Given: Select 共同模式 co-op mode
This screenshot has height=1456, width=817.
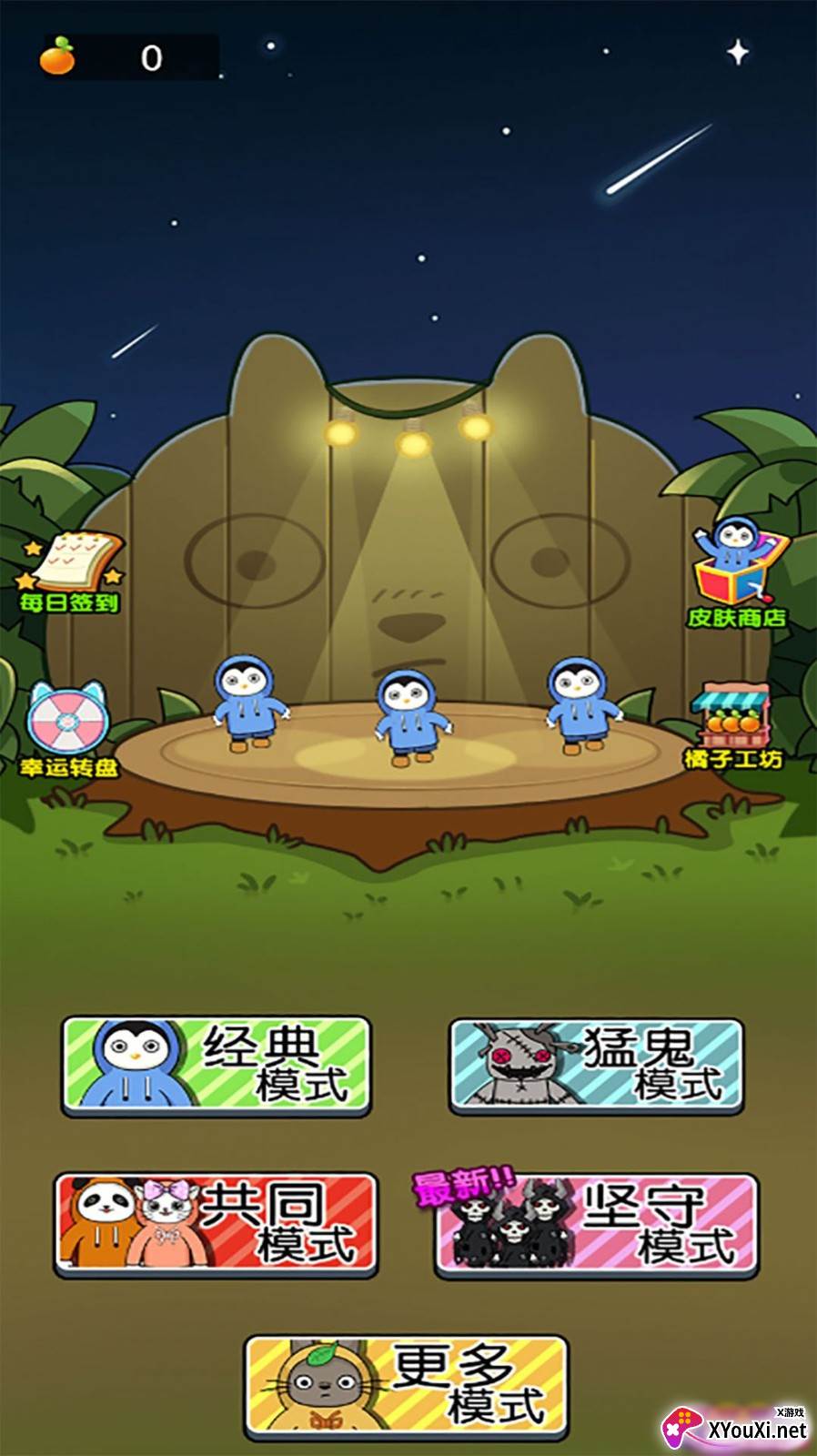Looking at the screenshot, I should click(x=216, y=1225).
